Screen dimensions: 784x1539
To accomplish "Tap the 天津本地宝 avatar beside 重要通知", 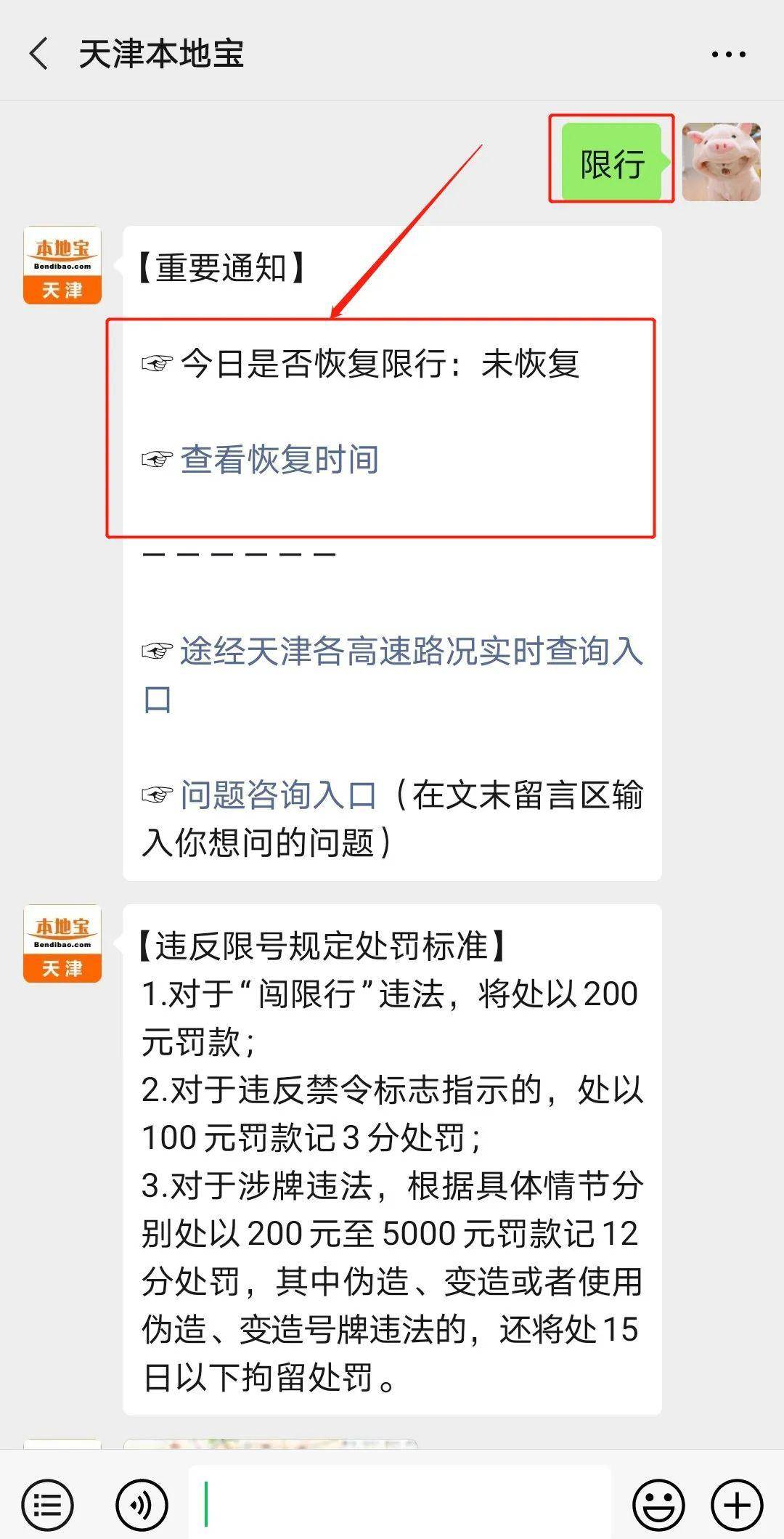I will 62,266.
